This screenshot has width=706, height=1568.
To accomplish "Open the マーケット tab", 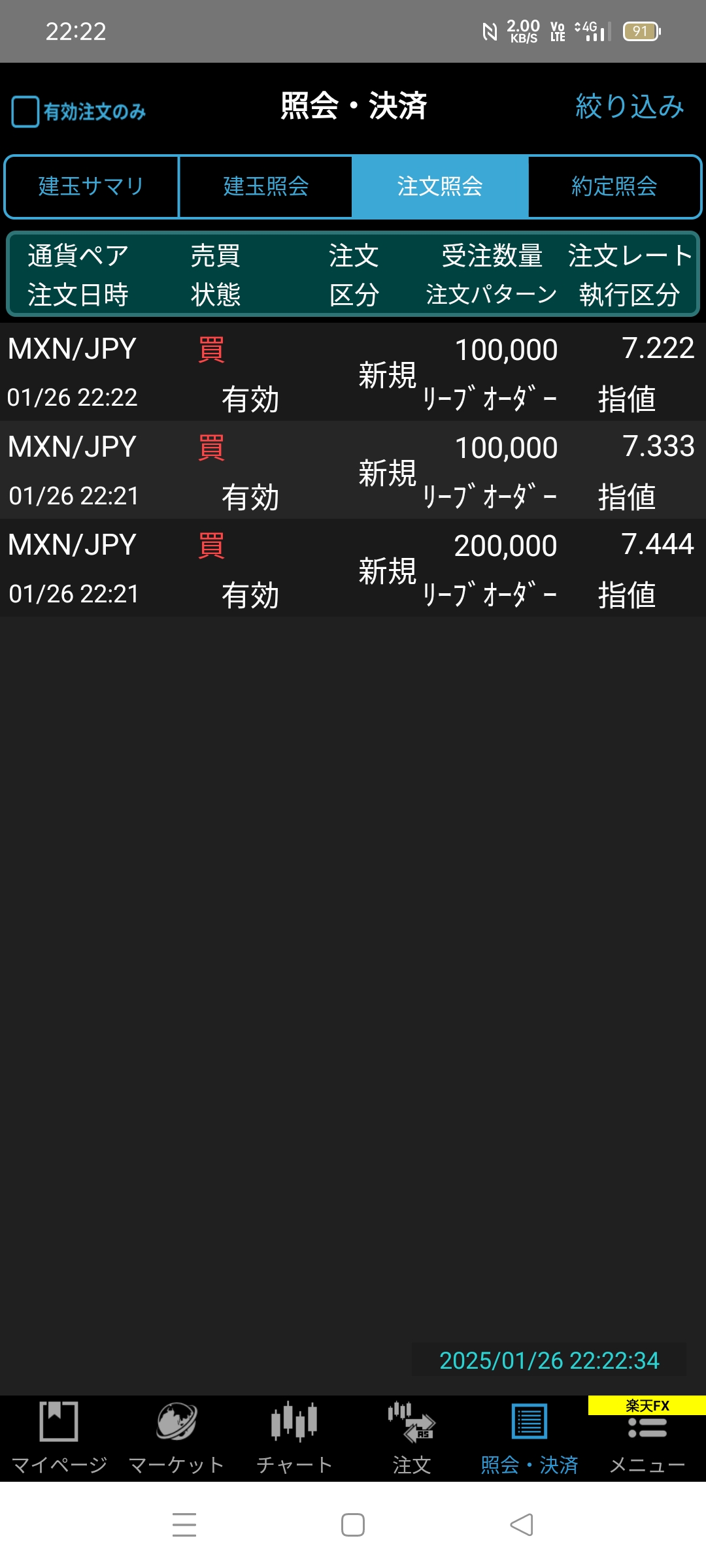I will tap(176, 1439).
